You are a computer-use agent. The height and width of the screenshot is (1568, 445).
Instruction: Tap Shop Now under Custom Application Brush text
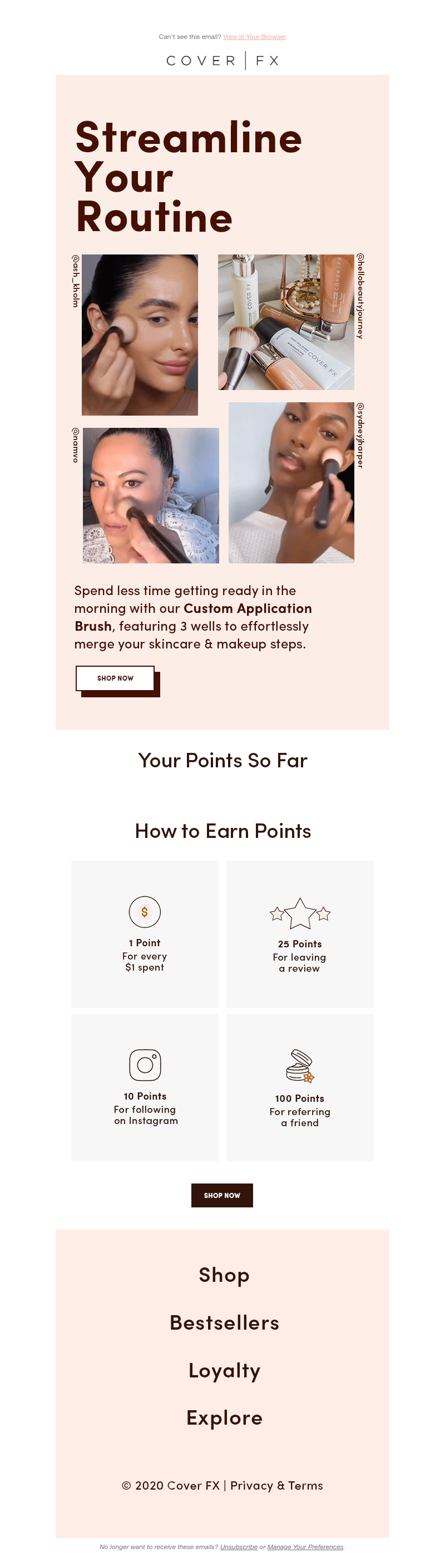115,678
